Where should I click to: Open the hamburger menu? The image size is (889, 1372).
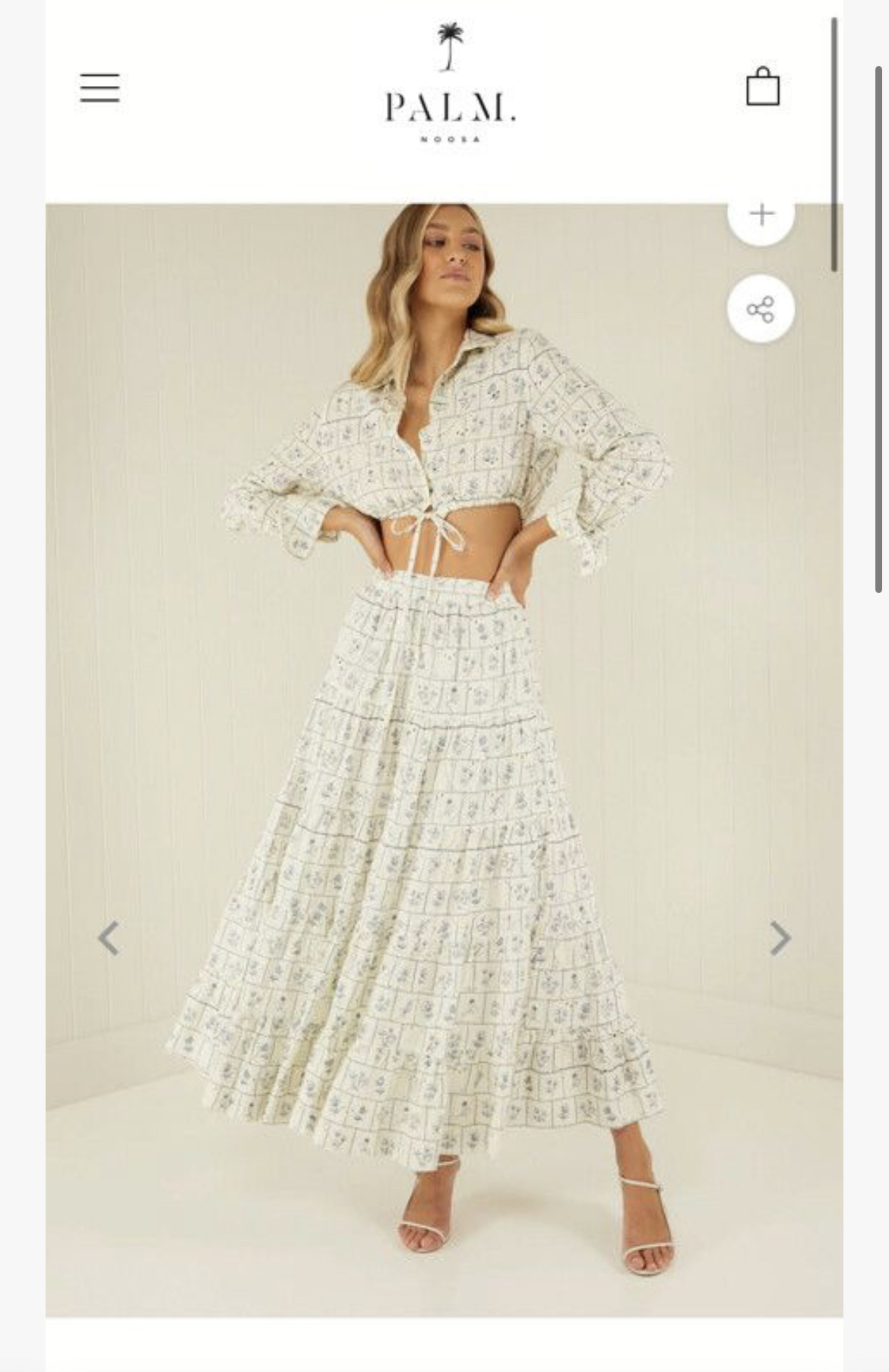100,88
